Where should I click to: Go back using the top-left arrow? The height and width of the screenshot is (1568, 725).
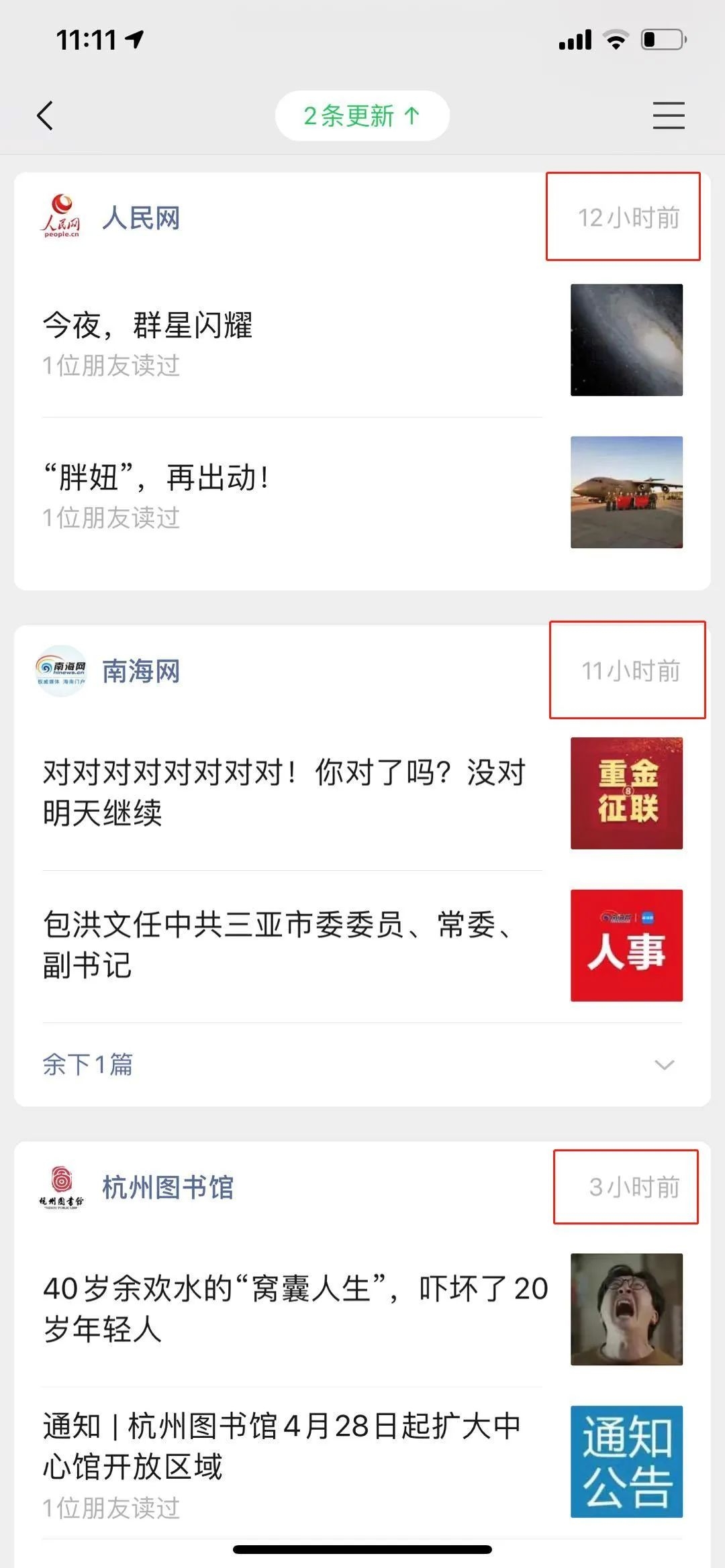point(45,115)
